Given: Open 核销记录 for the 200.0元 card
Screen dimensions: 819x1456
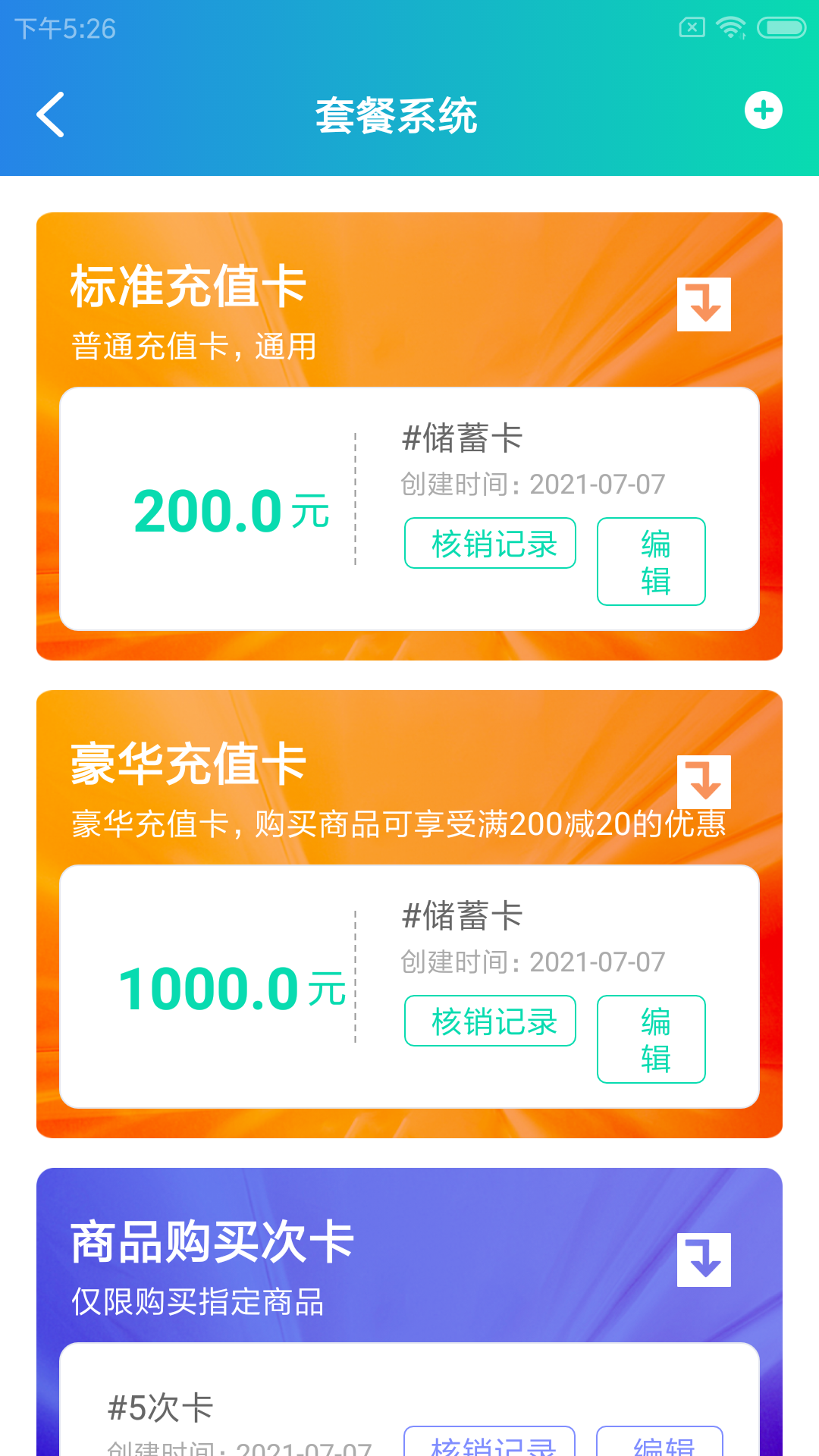Looking at the screenshot, I should 490,543.
